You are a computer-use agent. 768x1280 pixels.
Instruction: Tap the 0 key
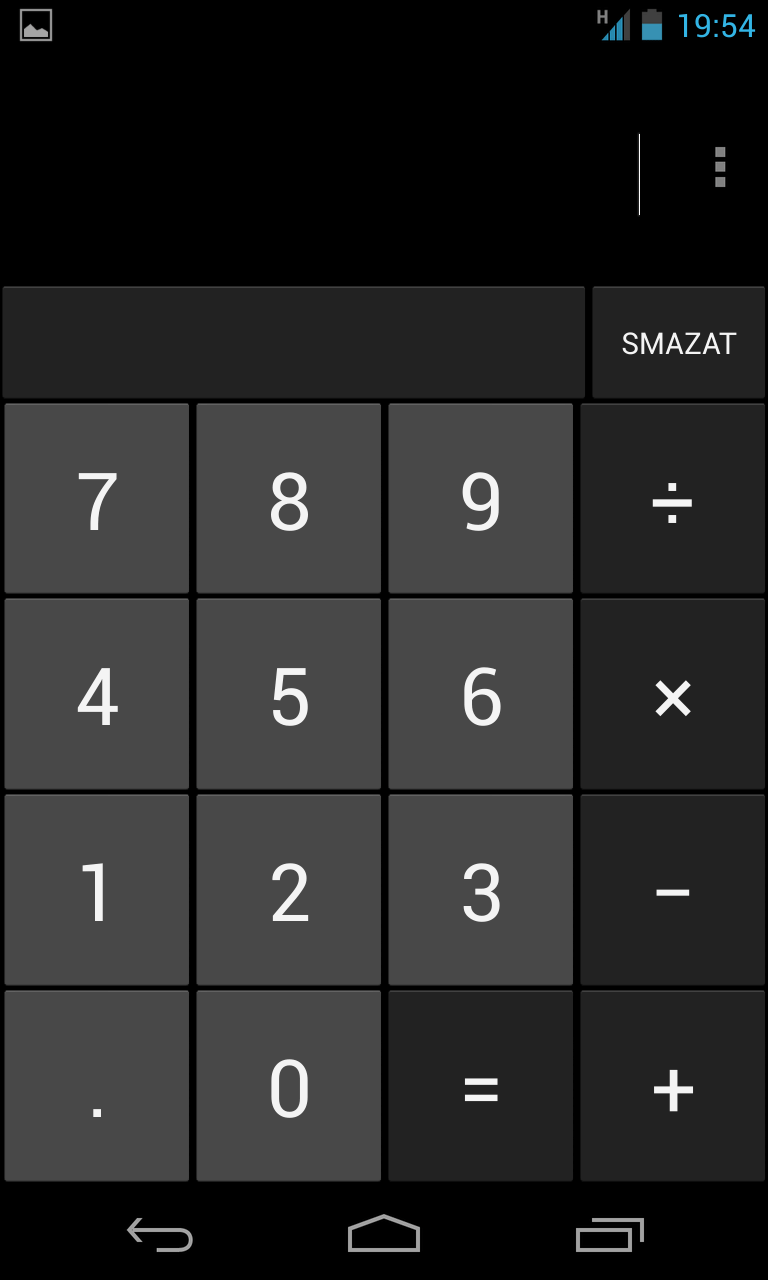click(289, 1086)
